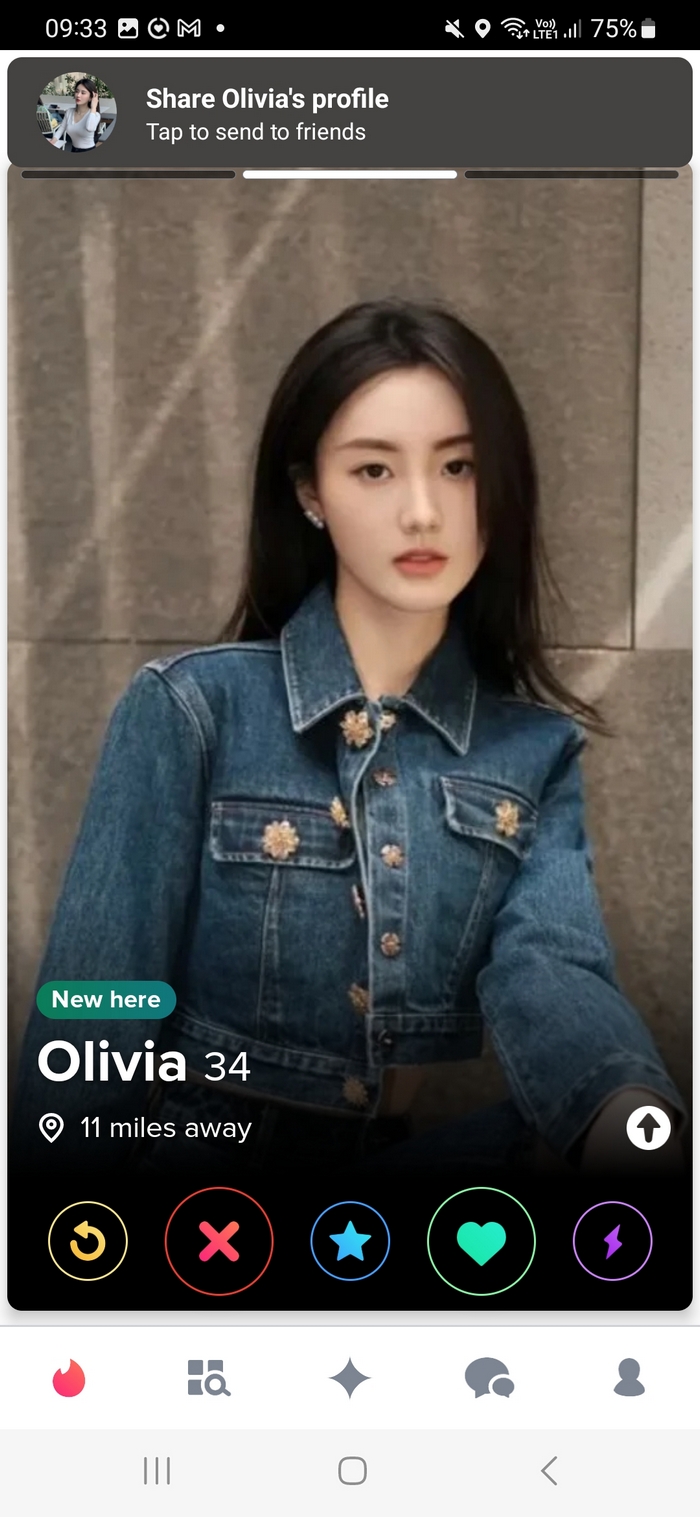Pass on Olivia with the X button
Screen dimensions: 700x1517
pyautogui.click(x=219, y=1241)
